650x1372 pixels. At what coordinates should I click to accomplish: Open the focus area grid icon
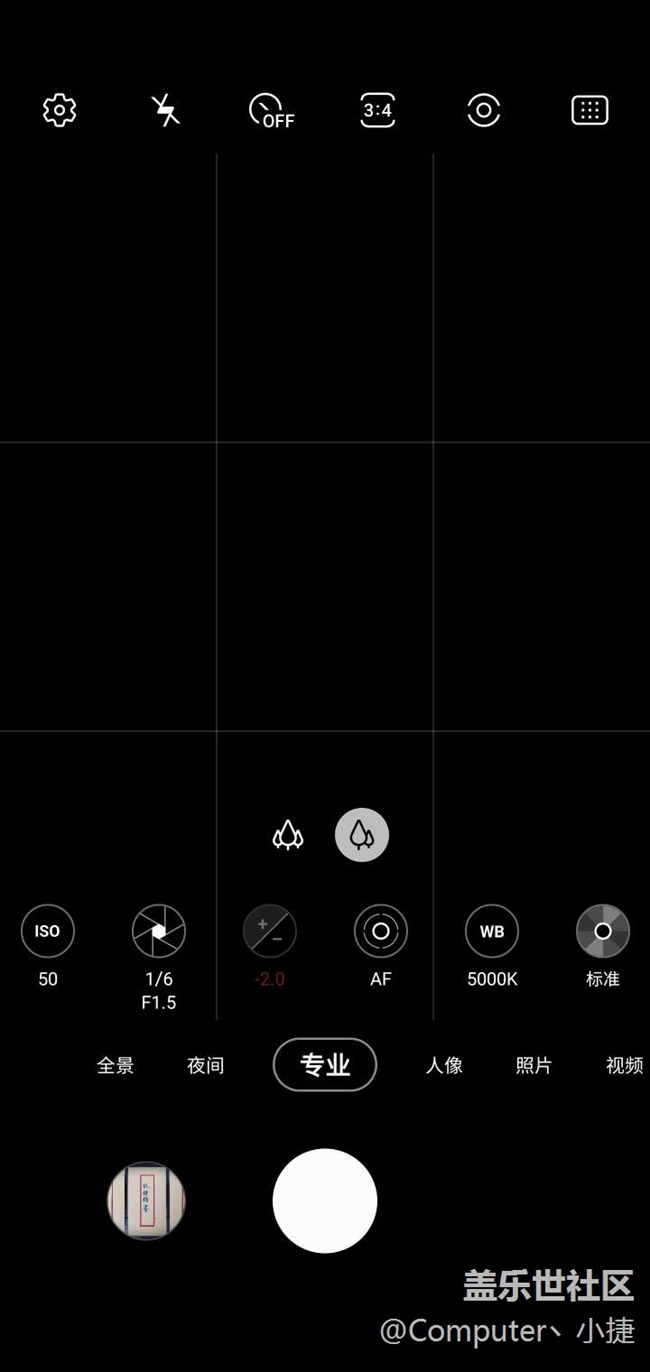590,110
